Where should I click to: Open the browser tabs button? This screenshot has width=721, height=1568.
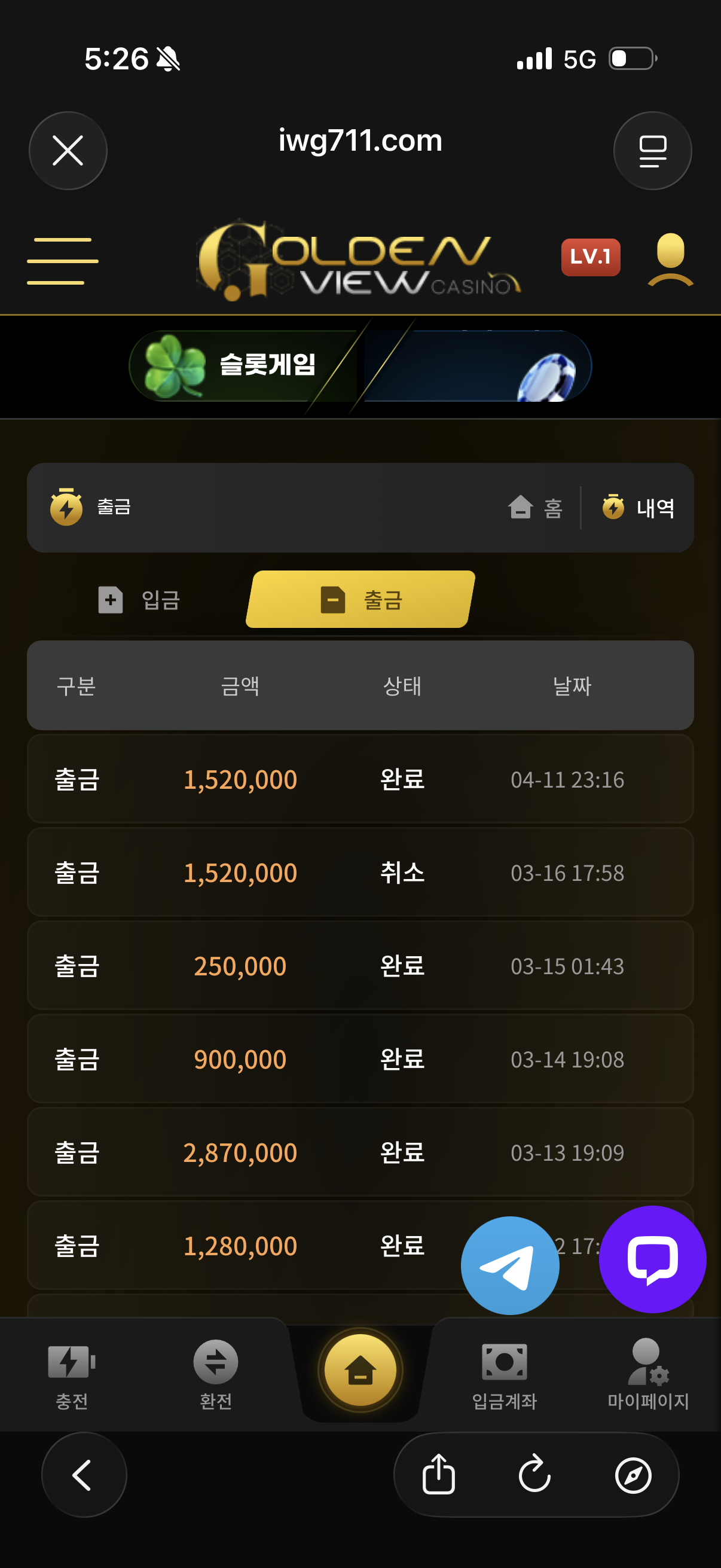652,151
